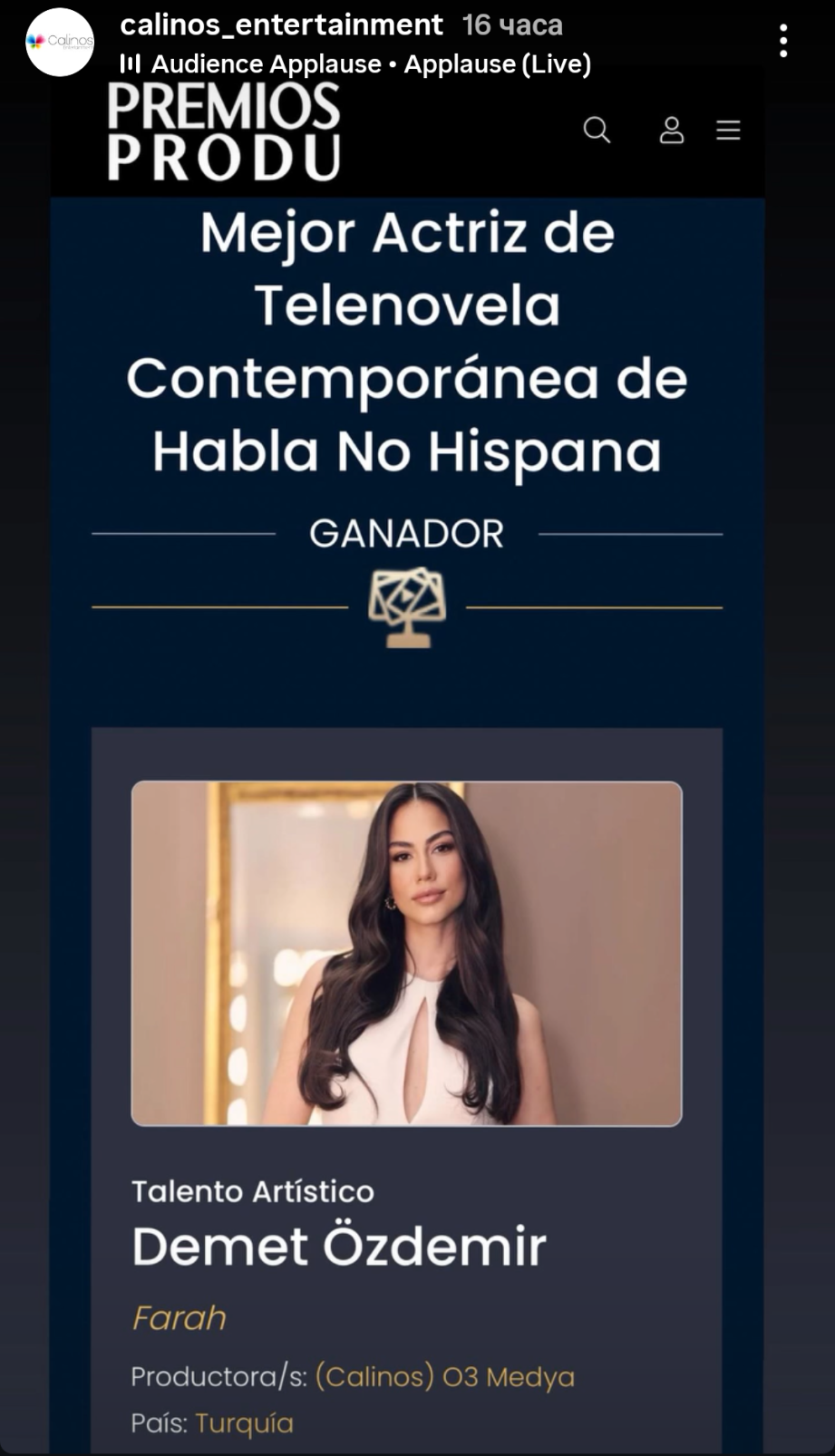Open calinos_entertainment profile picture

coord(60,42)
